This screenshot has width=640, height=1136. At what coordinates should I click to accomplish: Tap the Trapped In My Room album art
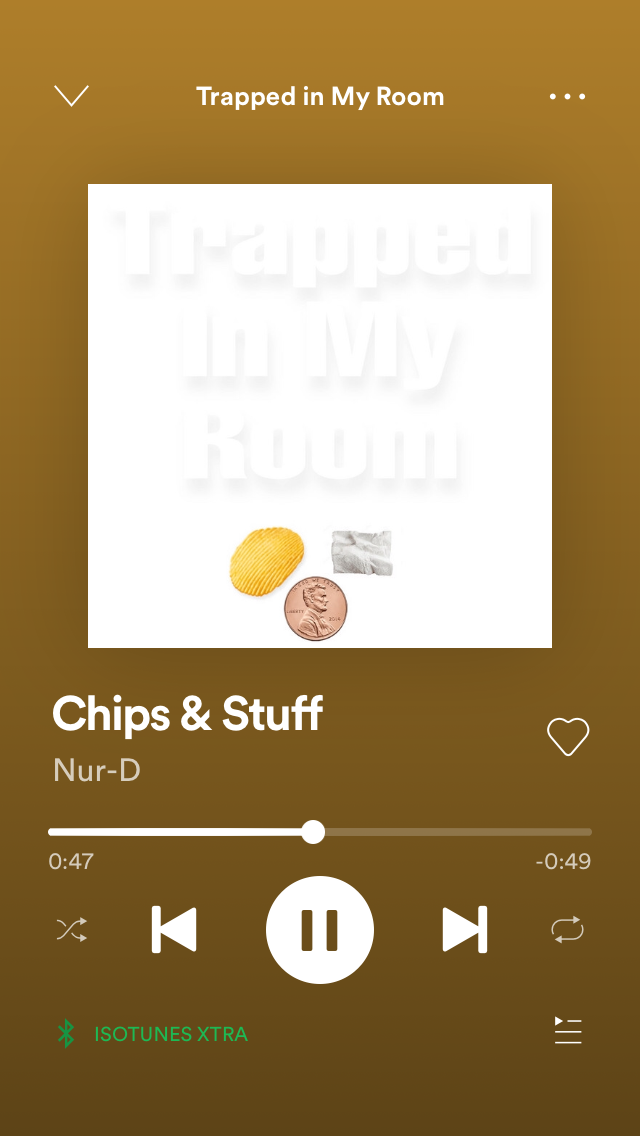tap(320, 416)
